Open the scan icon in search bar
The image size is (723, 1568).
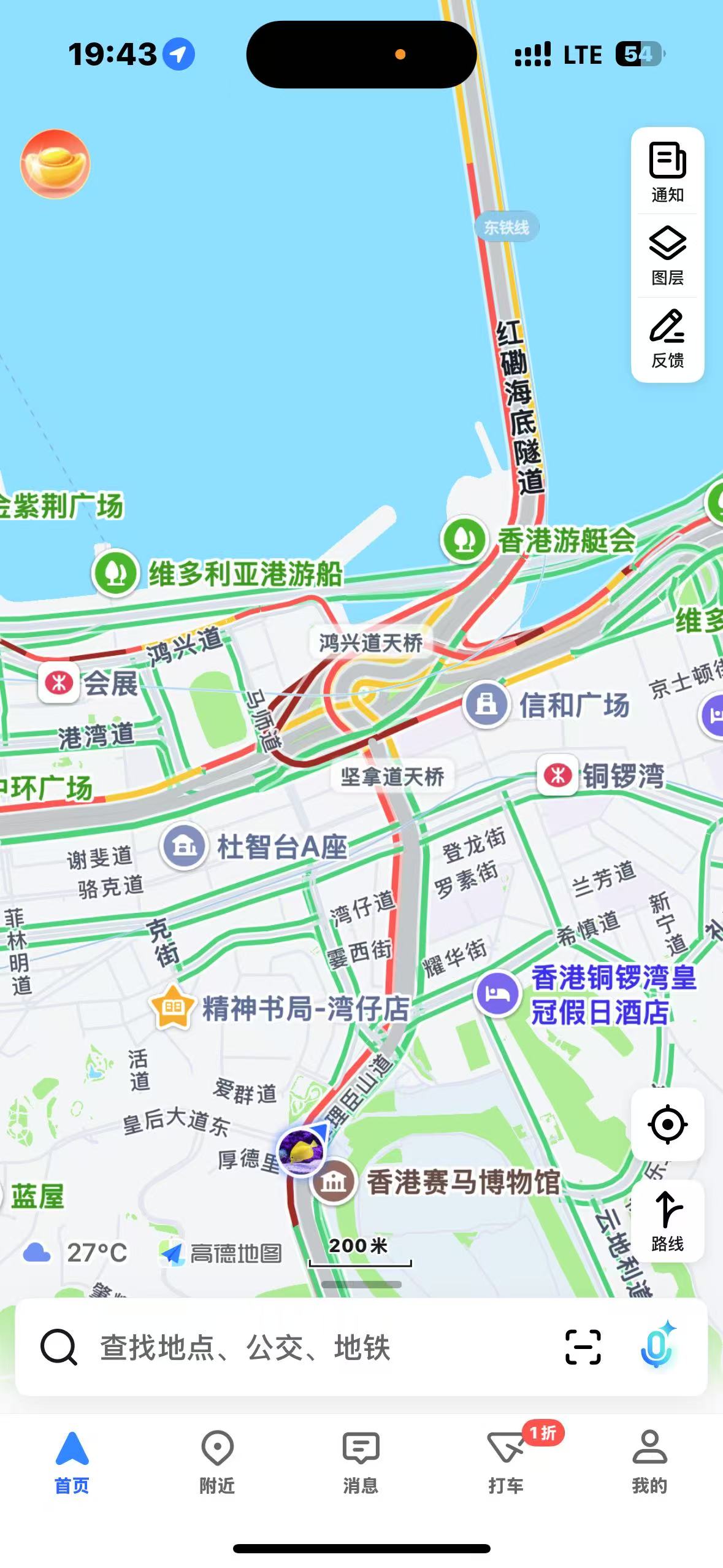pos(583,1347)
